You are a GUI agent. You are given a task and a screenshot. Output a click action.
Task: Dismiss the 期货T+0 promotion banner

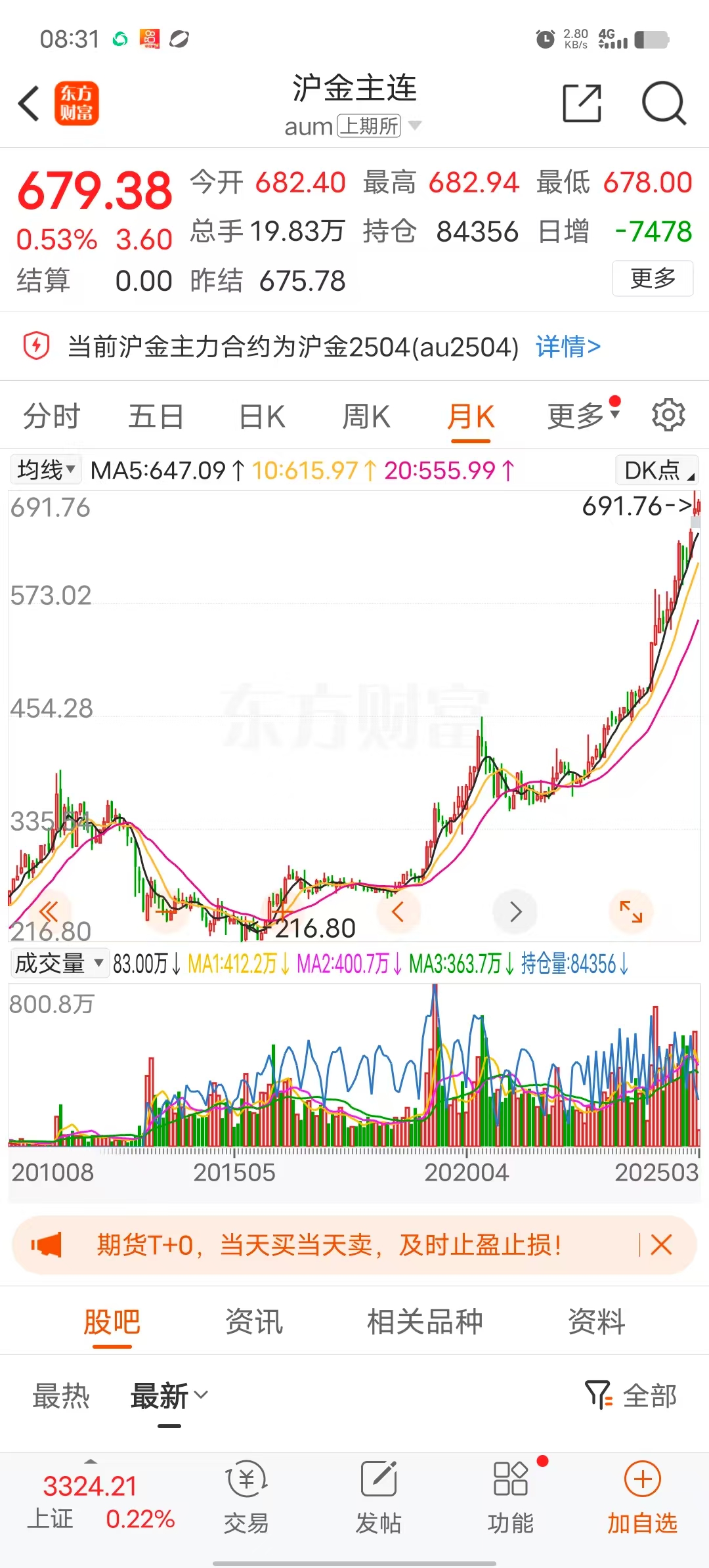pos(661,1244)
